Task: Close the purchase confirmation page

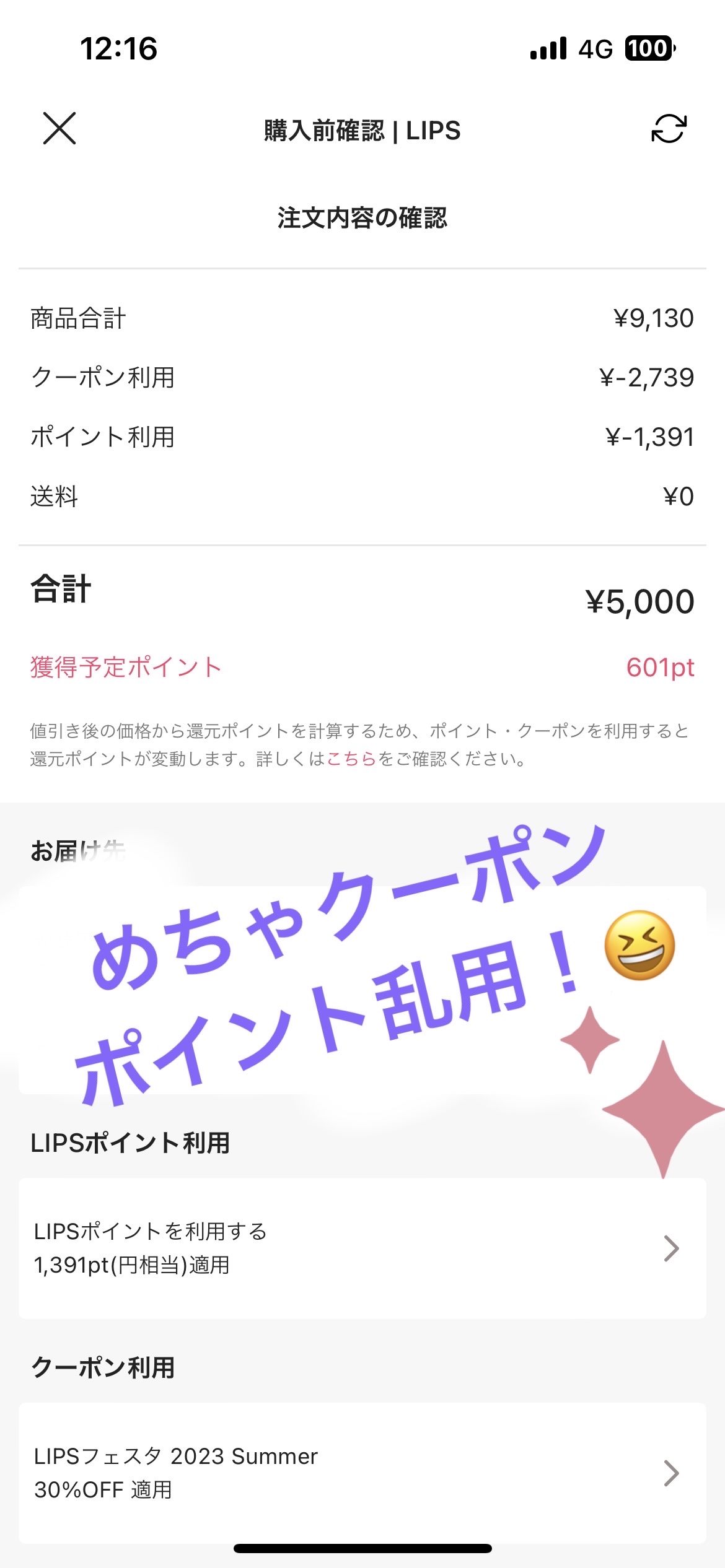Action: click(59, 129)
